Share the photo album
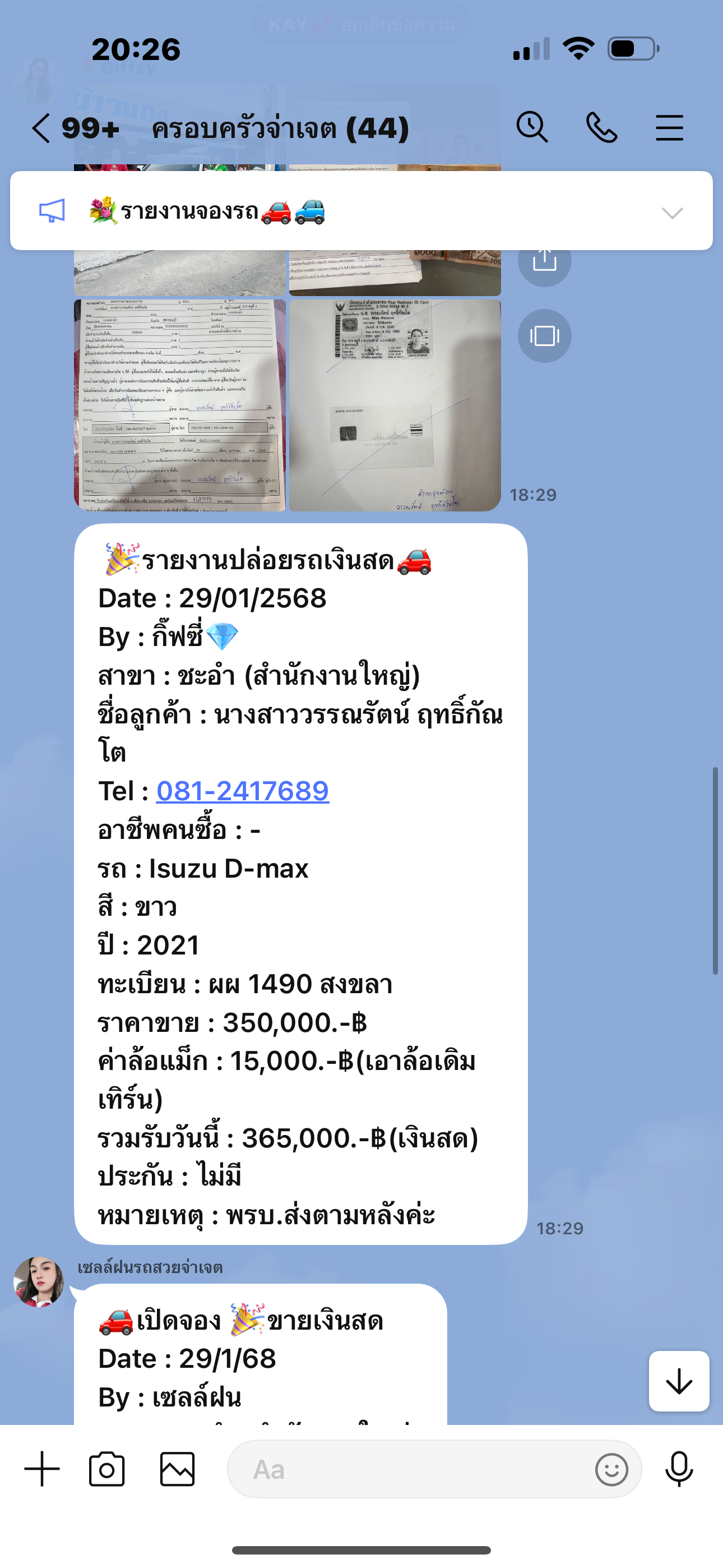Screen dimensions: 723x1568 coord(544,261)
